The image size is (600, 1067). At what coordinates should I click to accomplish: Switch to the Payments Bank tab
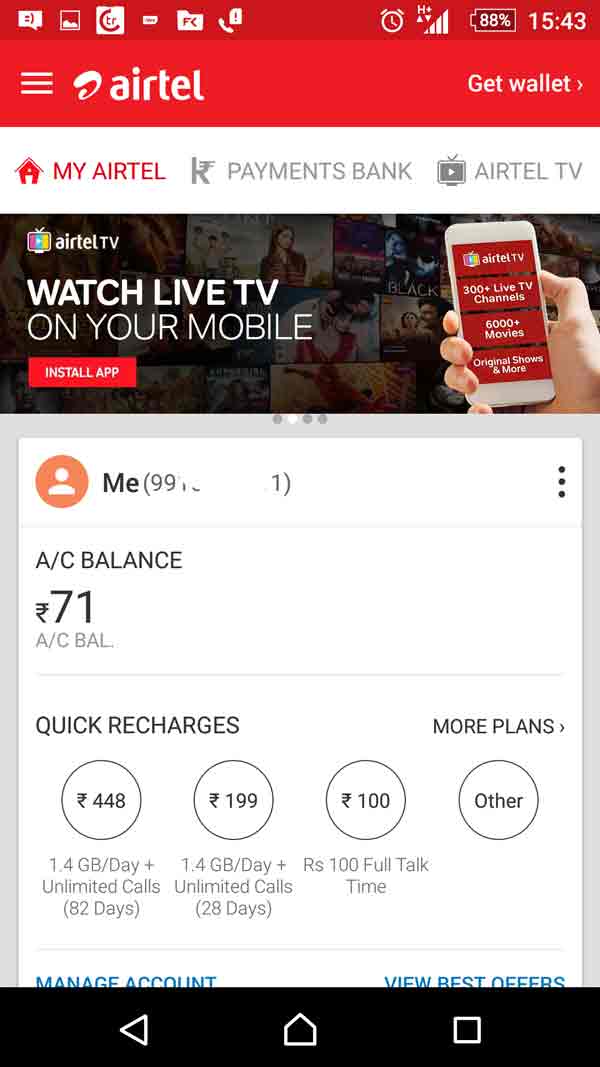tap(301, 171)
